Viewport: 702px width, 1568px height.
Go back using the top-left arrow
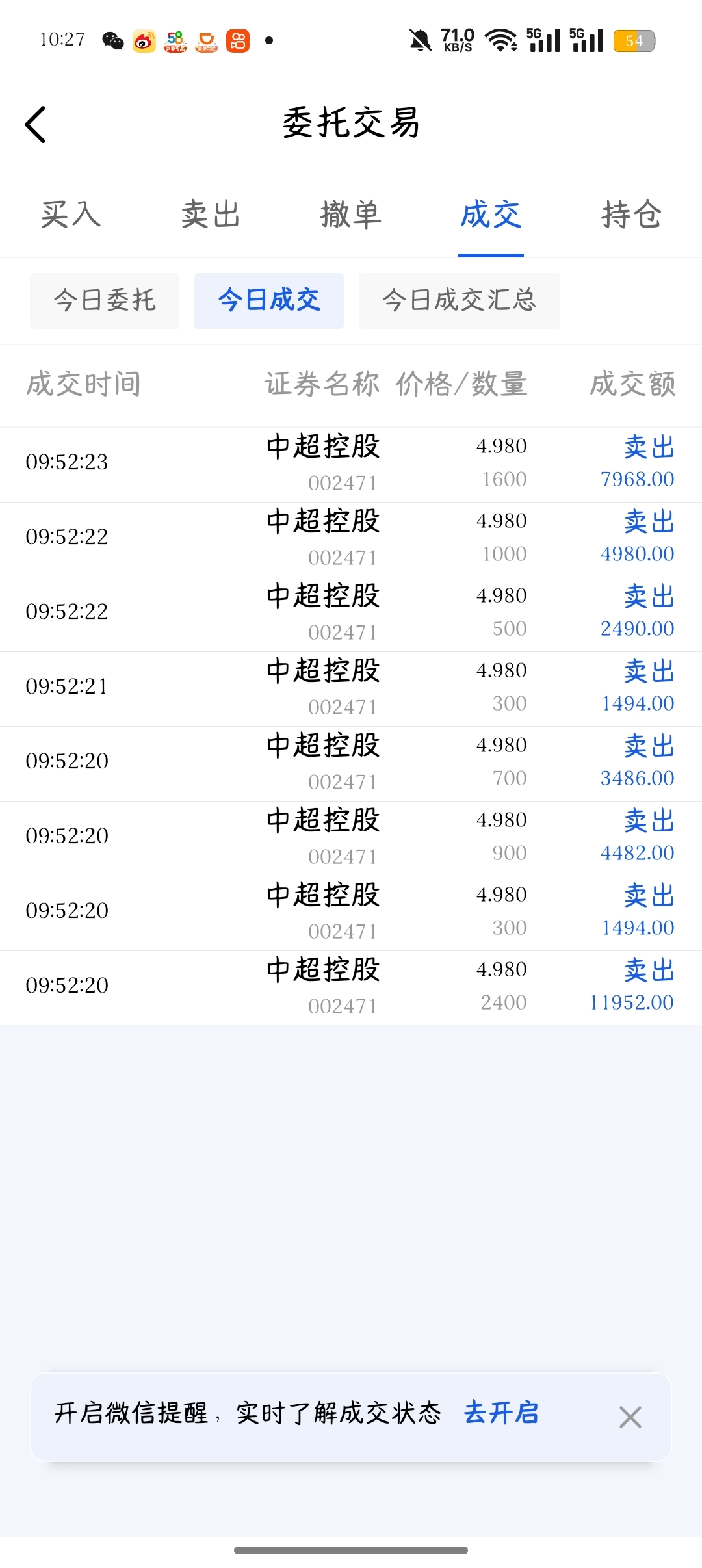click(36, 124)
